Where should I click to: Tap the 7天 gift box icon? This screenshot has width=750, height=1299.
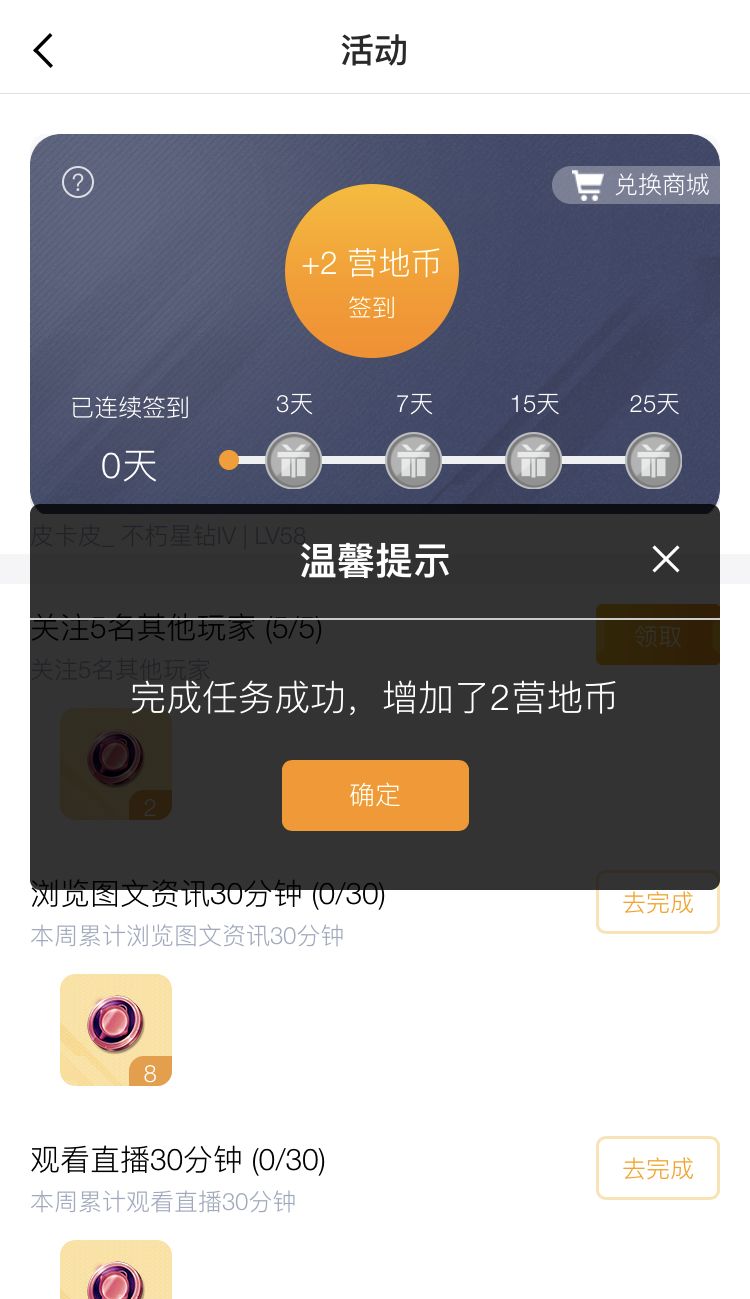413,460
